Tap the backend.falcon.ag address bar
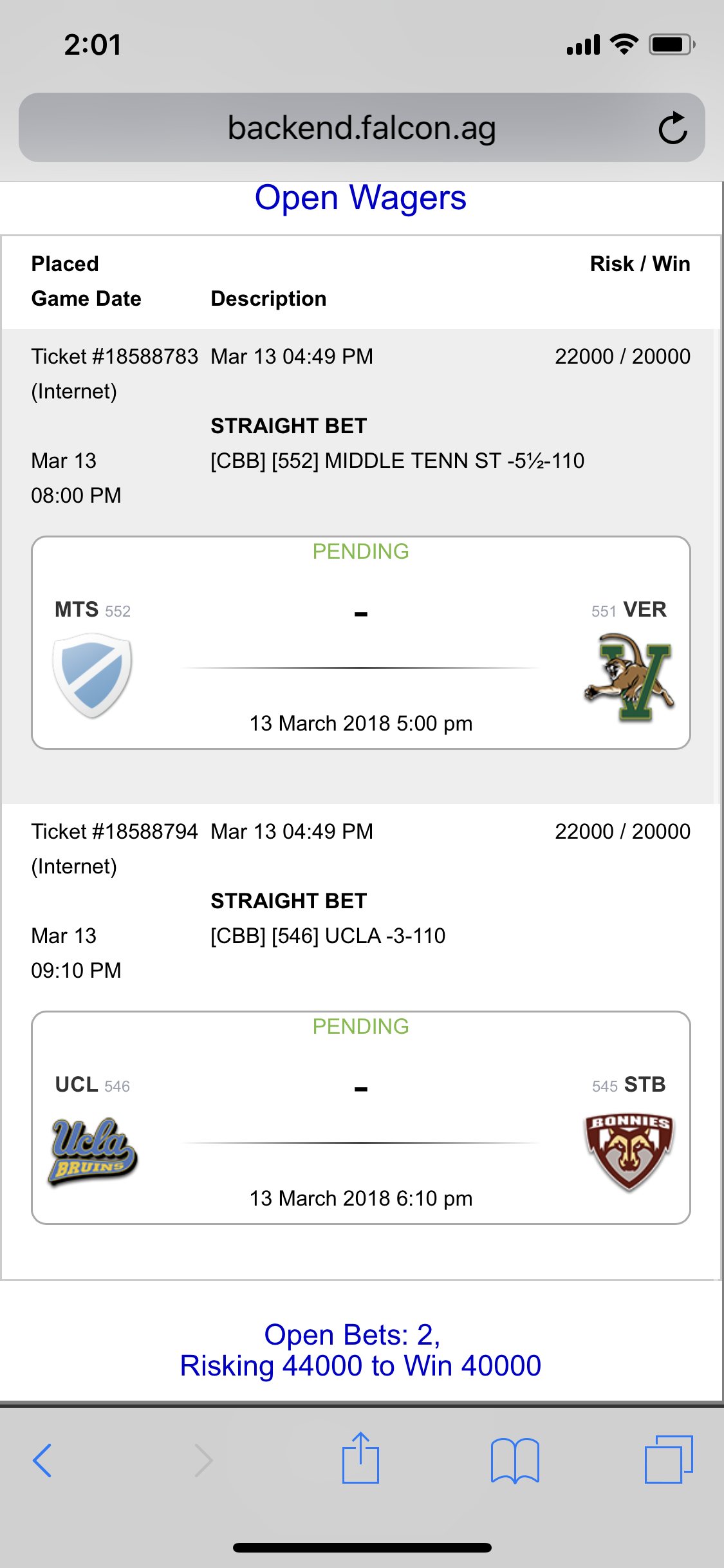Image resolution: width=724 pixels, height=1568 pixels. point(362,127)
